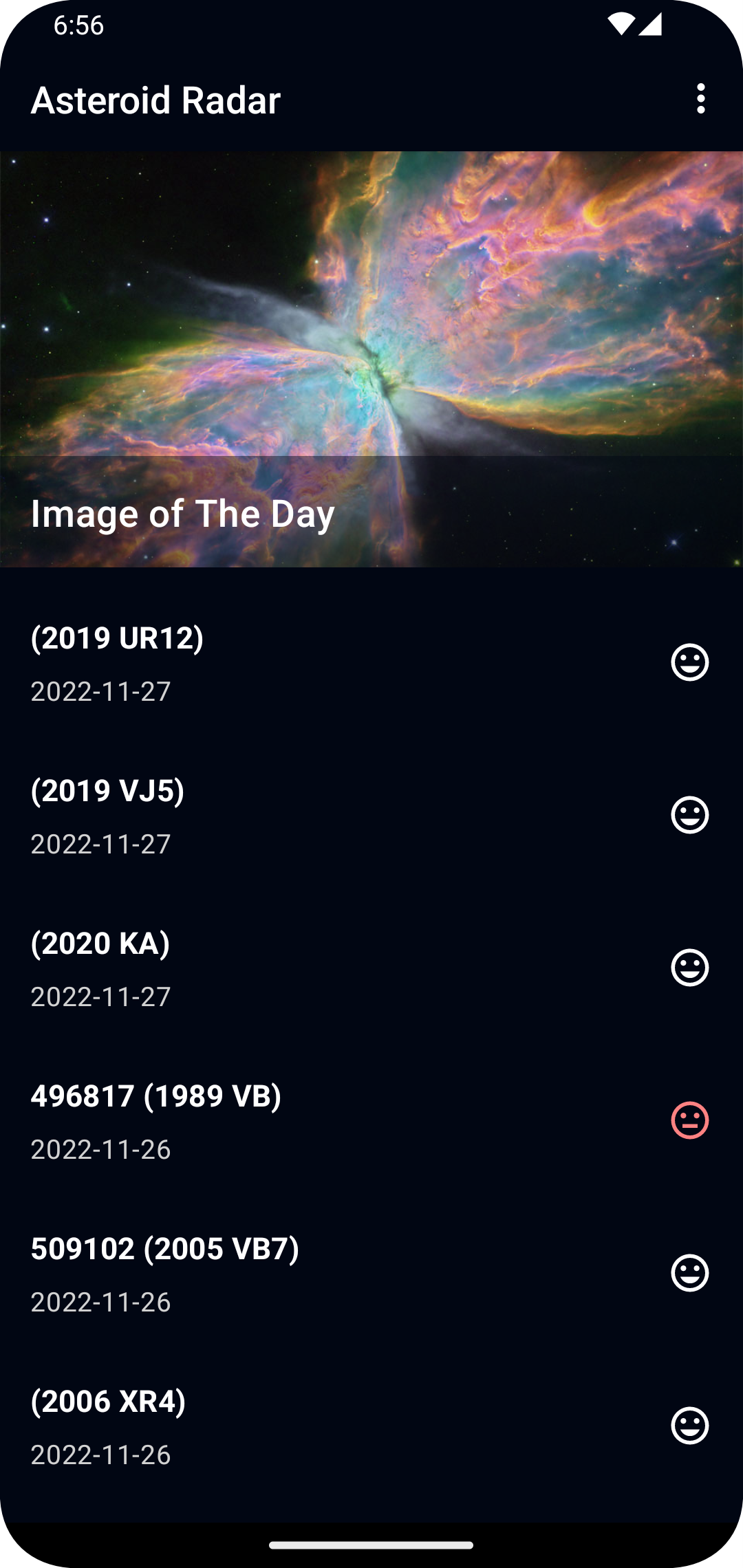
Task: Select the (2019 VJ5) asteroid row
Action: tap(371, 816)
